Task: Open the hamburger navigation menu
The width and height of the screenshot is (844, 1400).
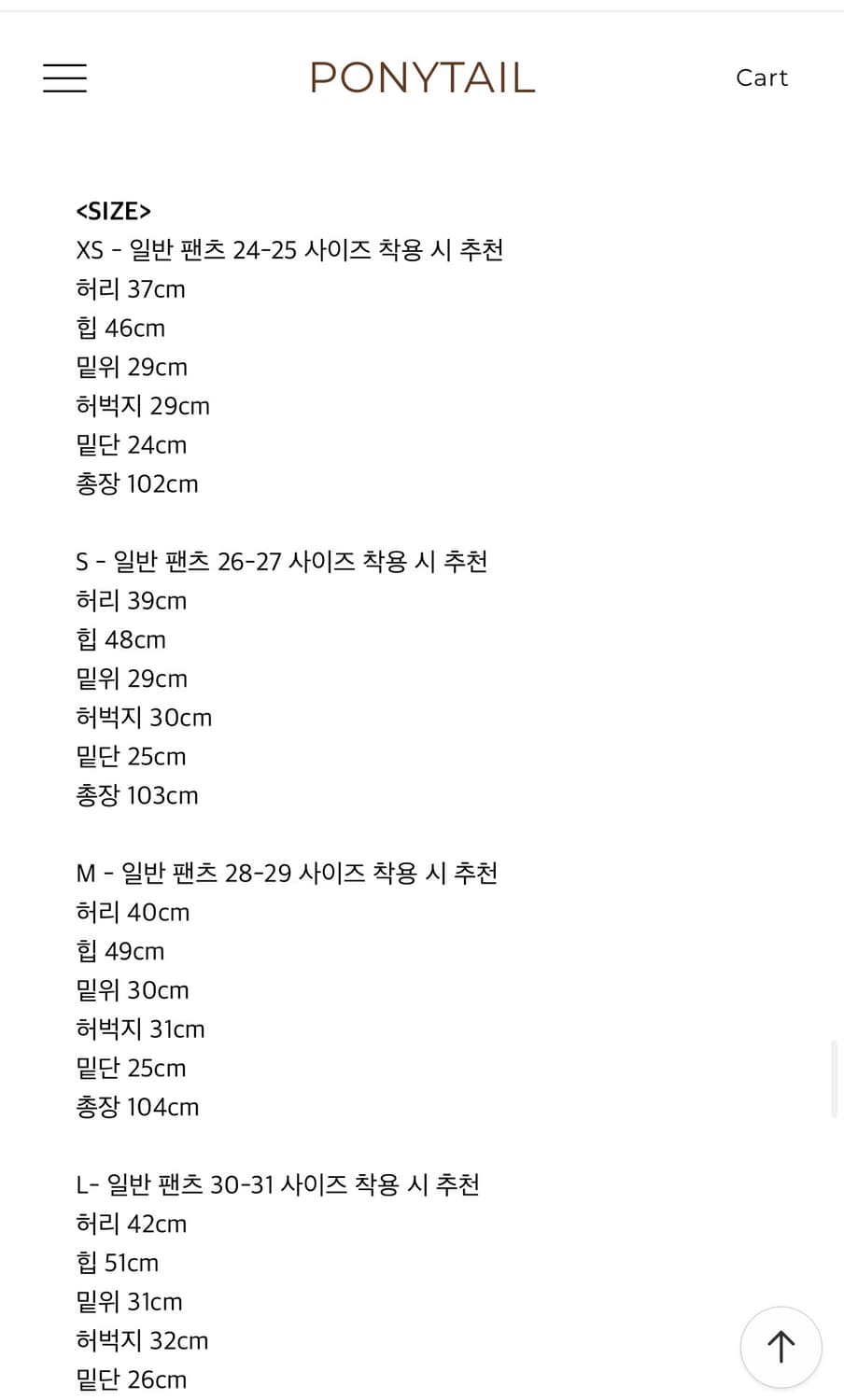Action: pos(64,77)
